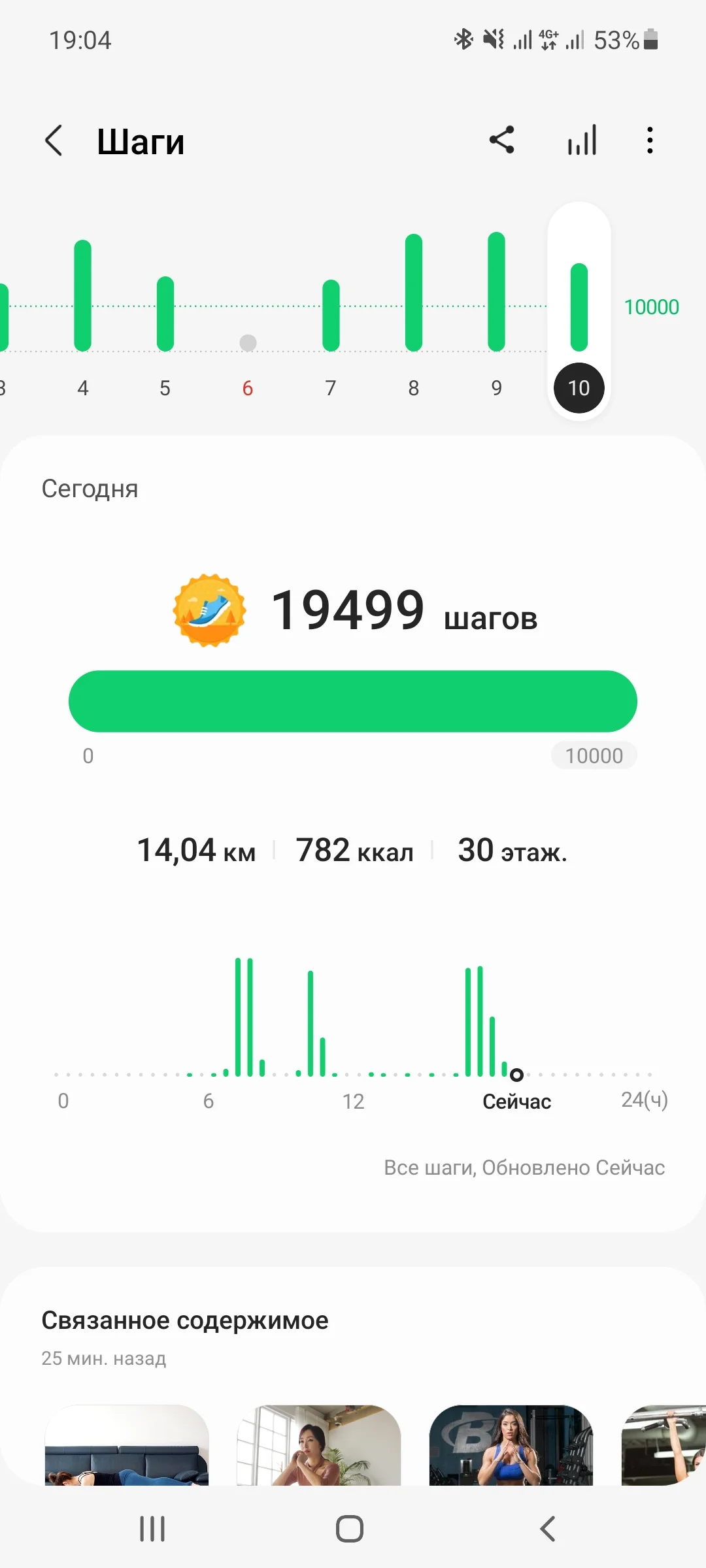Share today's step results

pos(502,140)
